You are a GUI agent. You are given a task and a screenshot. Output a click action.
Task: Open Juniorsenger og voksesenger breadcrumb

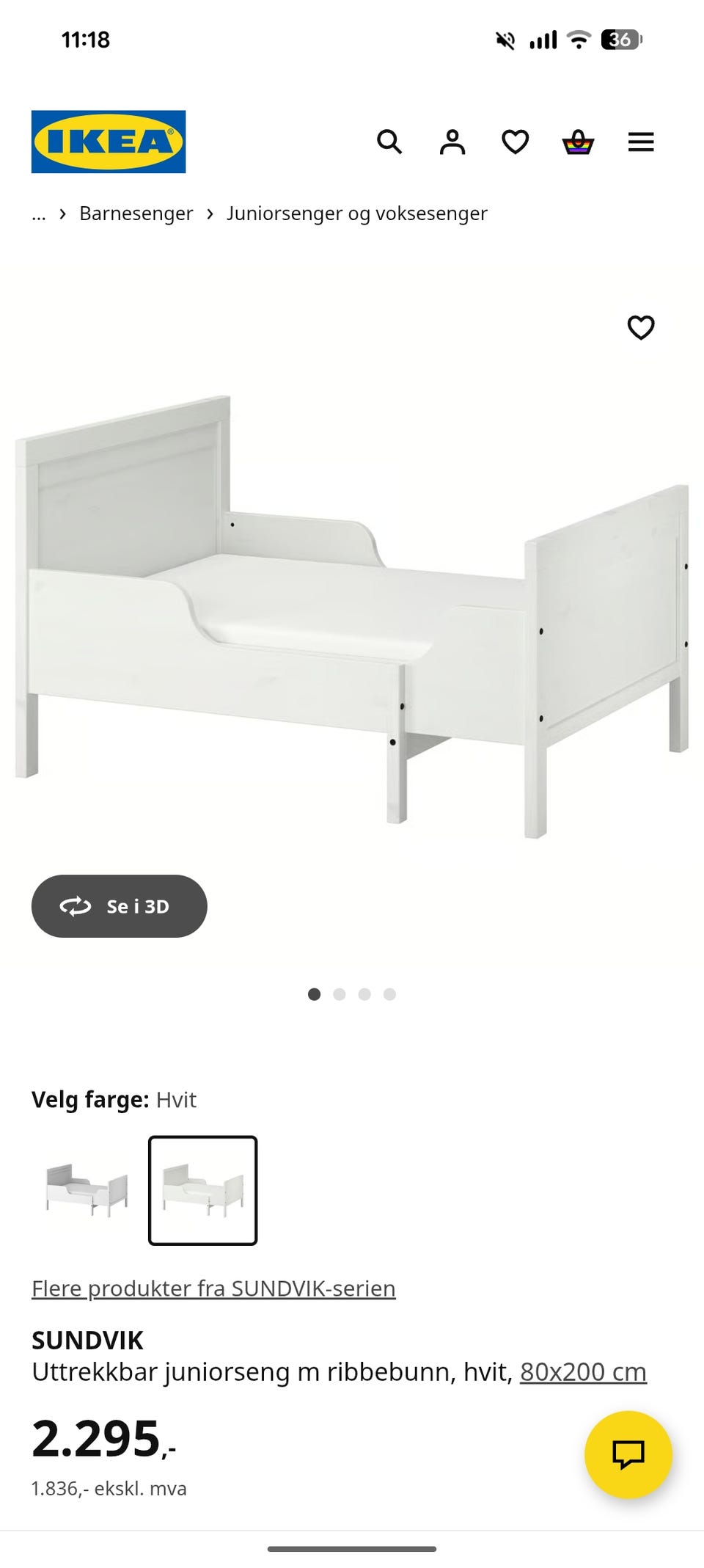click(356, 214)
